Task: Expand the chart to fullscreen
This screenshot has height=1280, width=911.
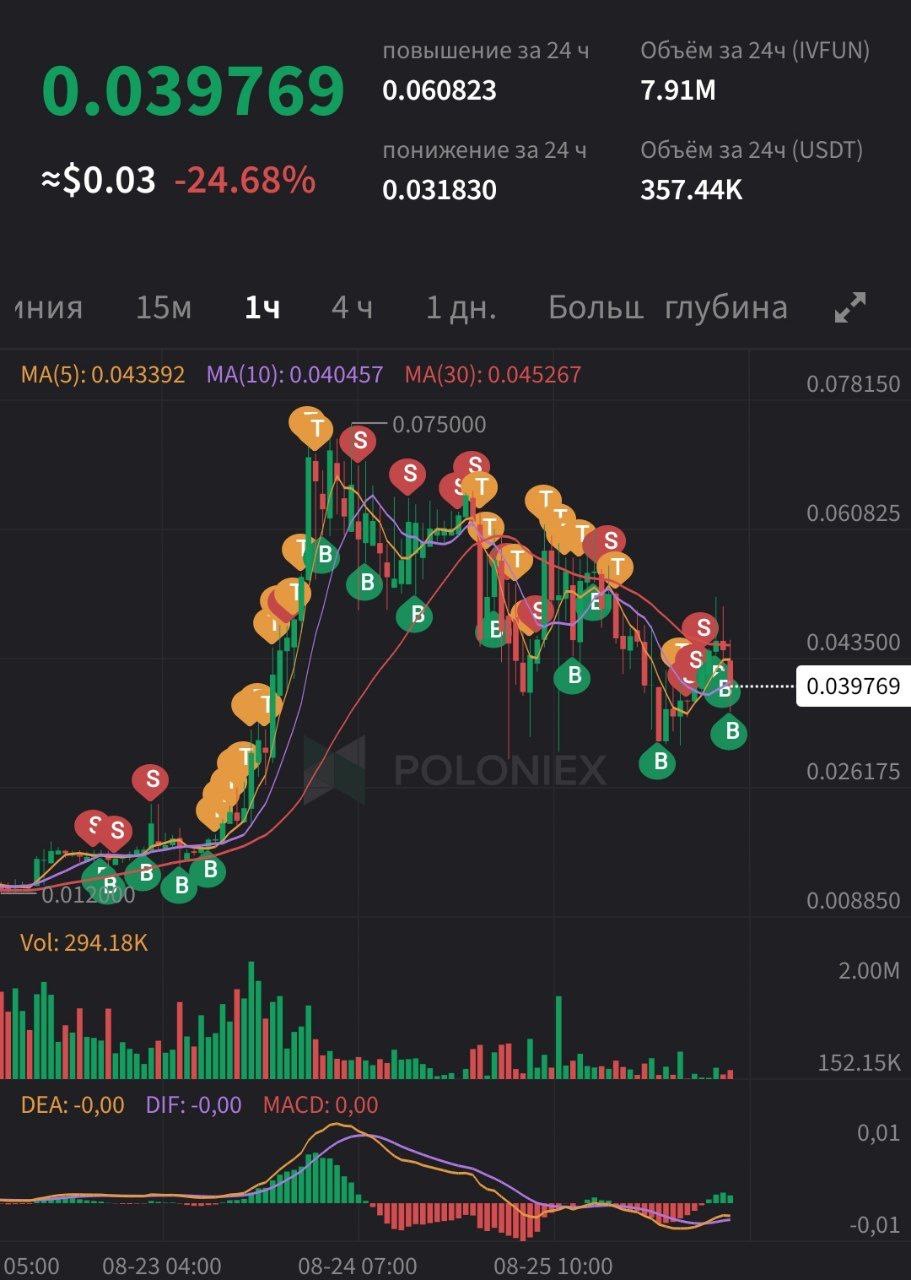Action: [x=850, y=308]
